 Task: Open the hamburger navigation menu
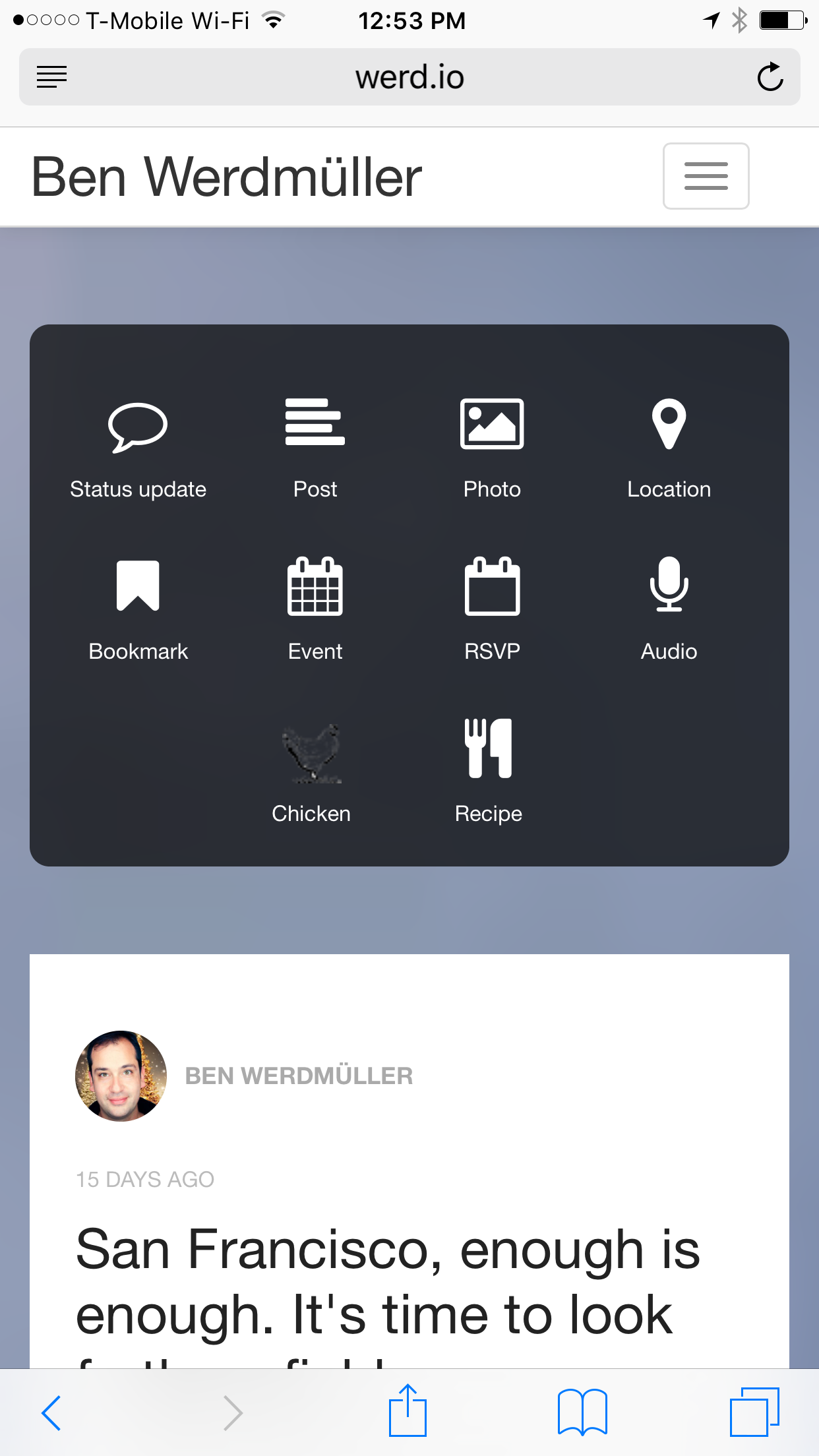click(706, 176)
